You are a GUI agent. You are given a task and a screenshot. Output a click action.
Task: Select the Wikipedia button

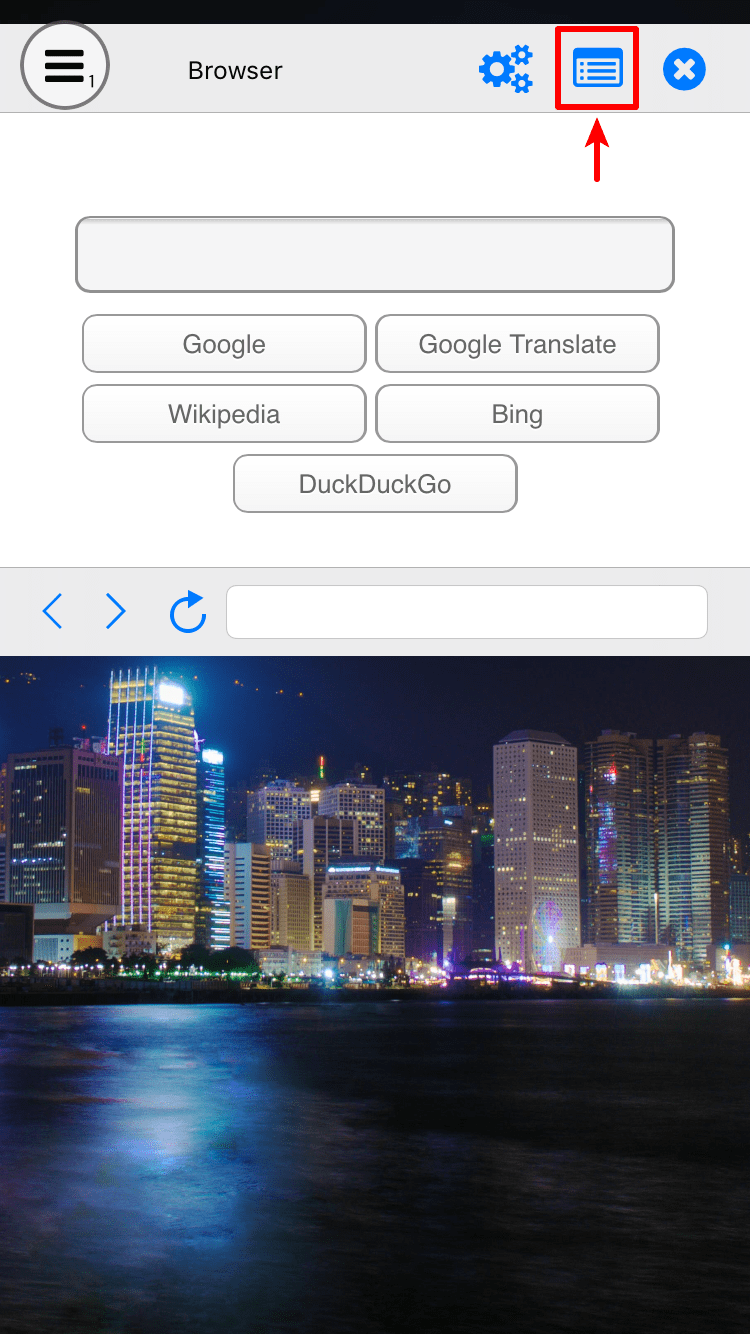point(224,414)
